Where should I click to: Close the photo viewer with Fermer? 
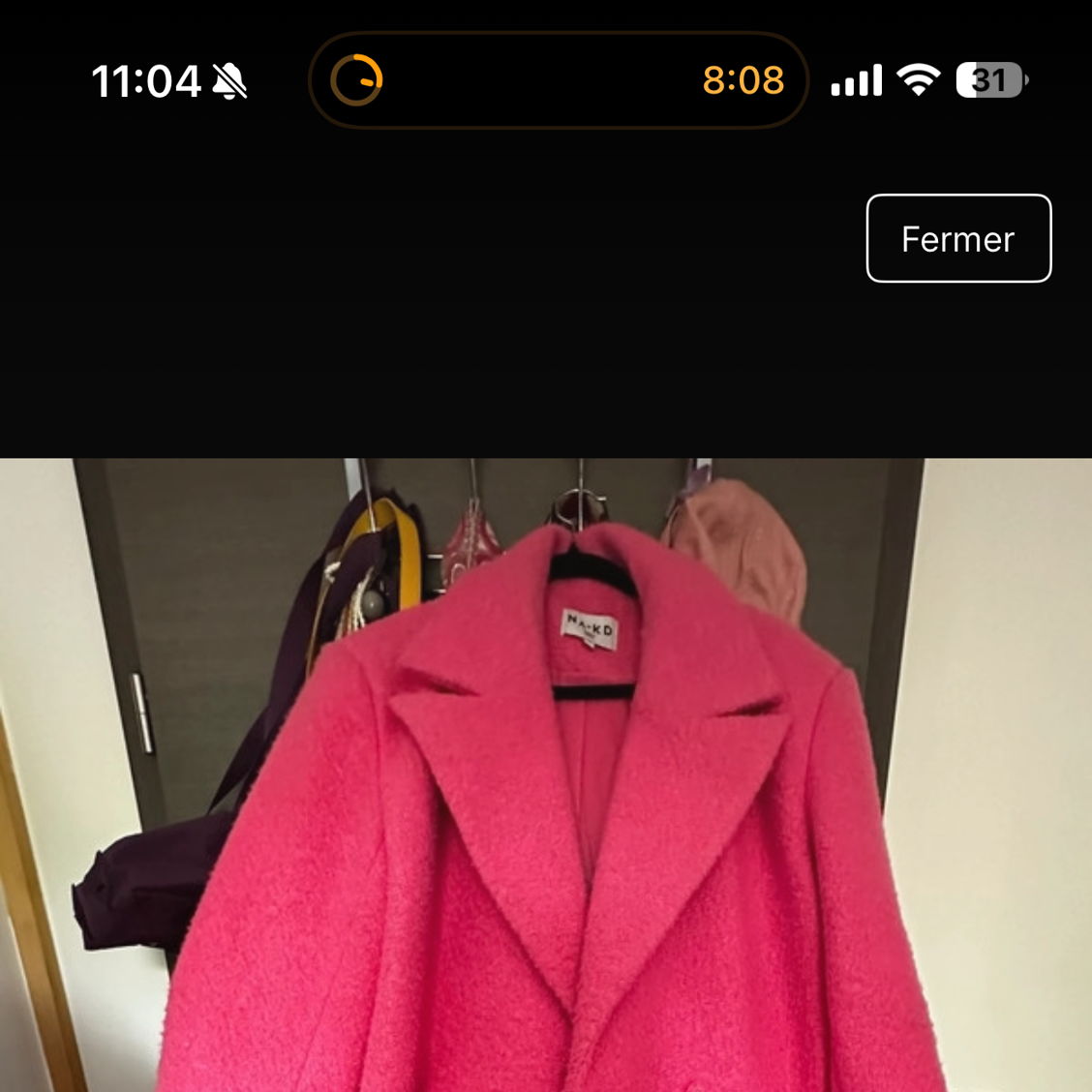pos(957,238)
